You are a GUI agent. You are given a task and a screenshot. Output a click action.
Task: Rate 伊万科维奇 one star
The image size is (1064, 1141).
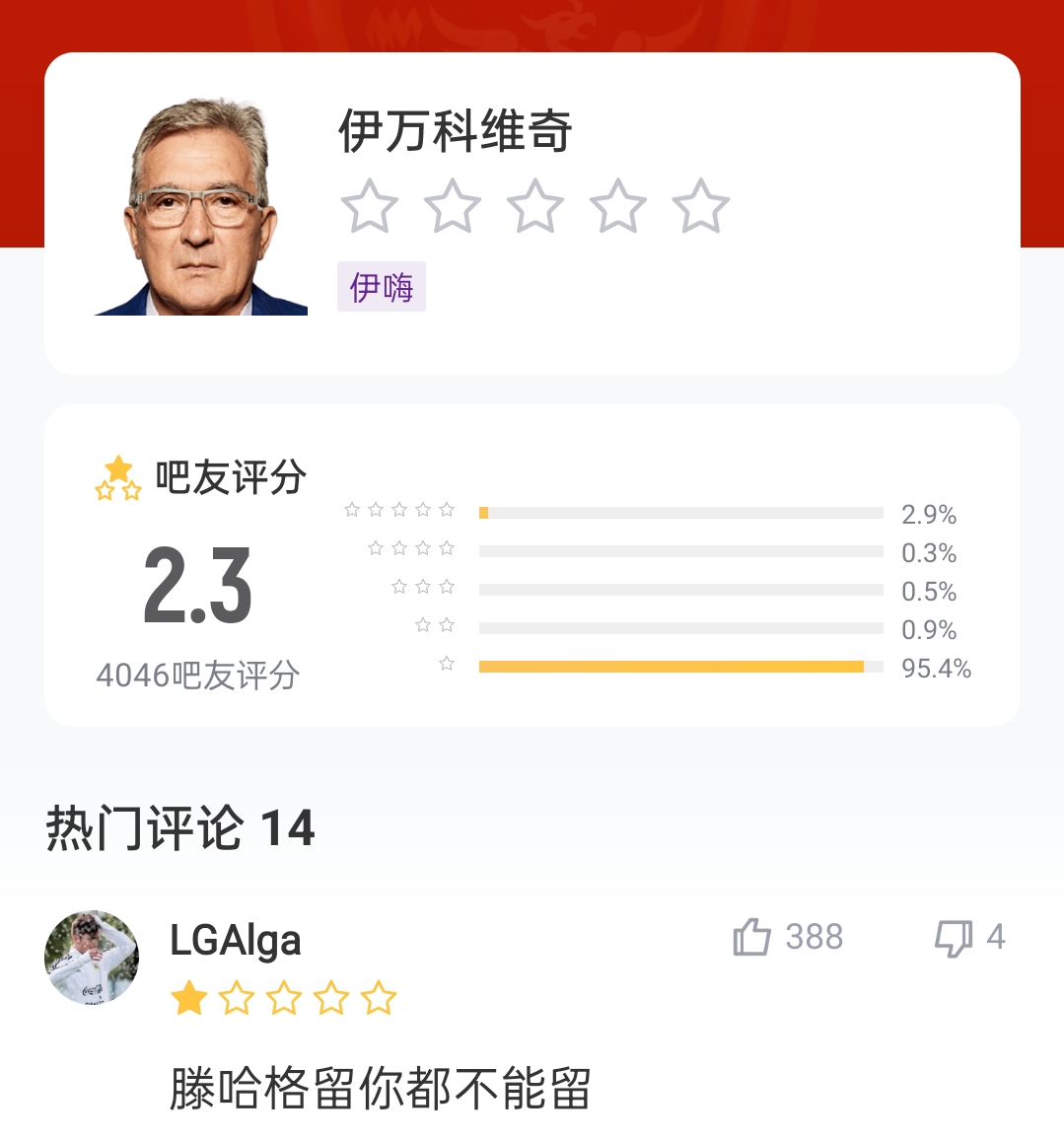[x=370, y=206]
